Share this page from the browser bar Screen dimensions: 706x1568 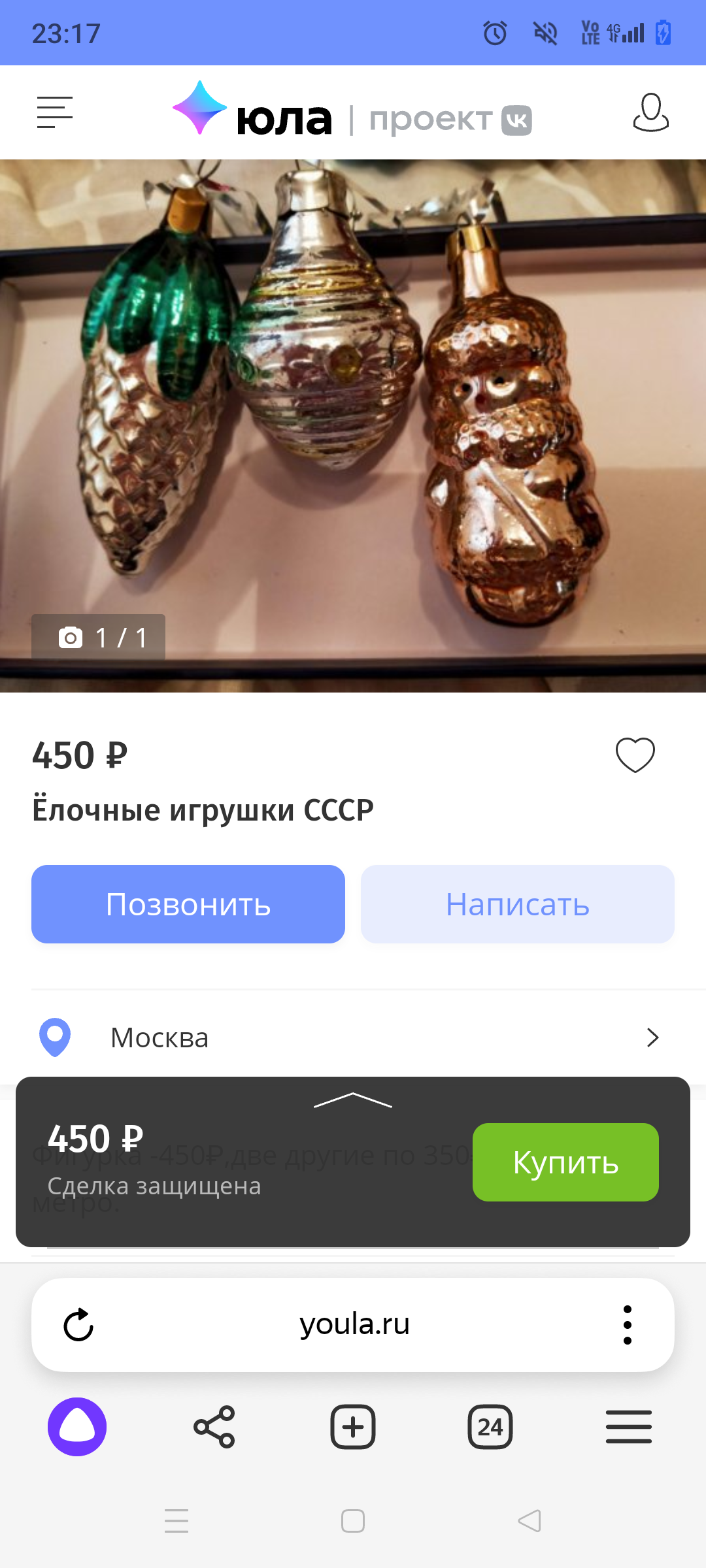point(214,1427)
